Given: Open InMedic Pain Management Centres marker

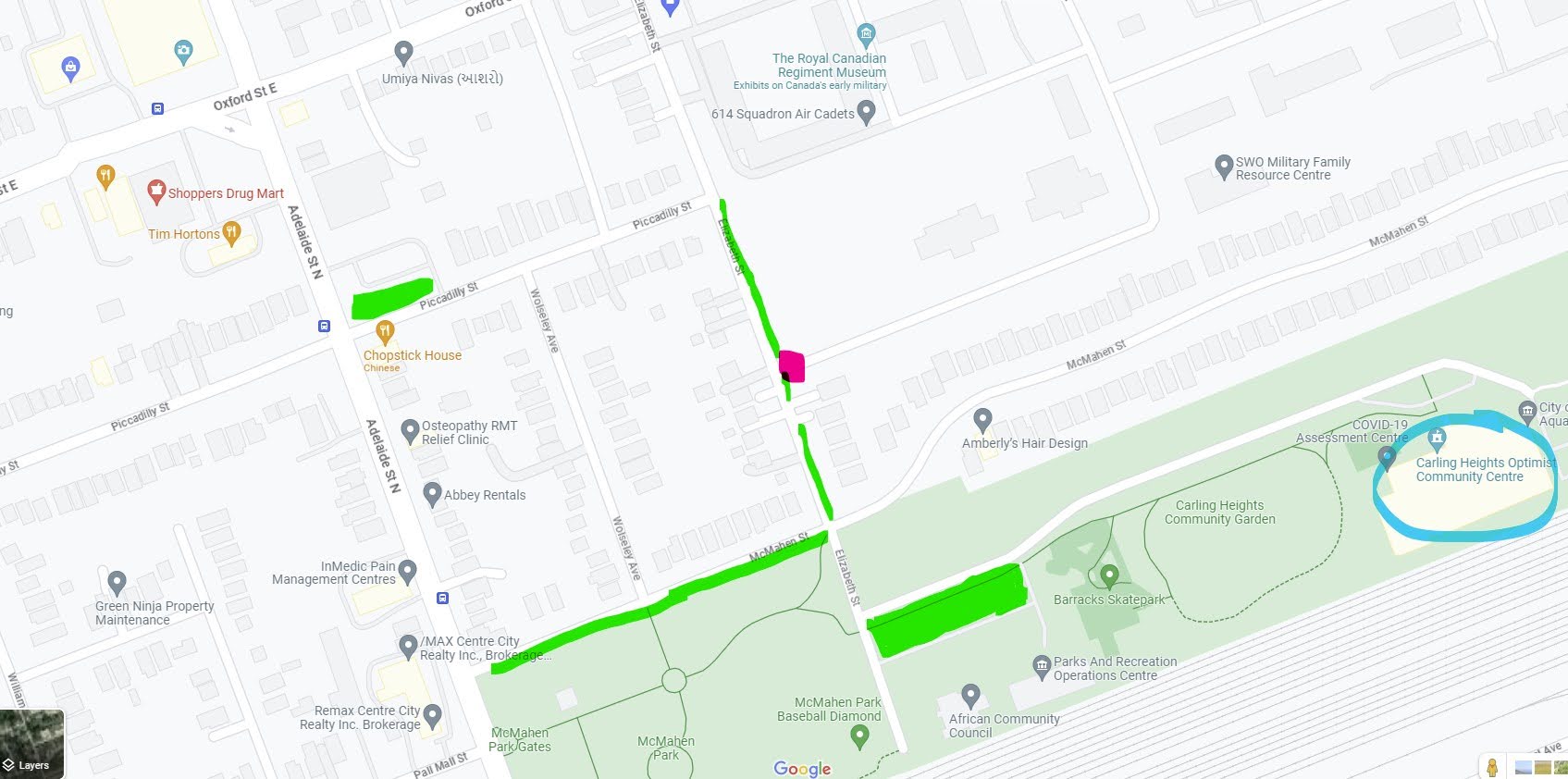Looking at the screenshot, I should [407, 571].
